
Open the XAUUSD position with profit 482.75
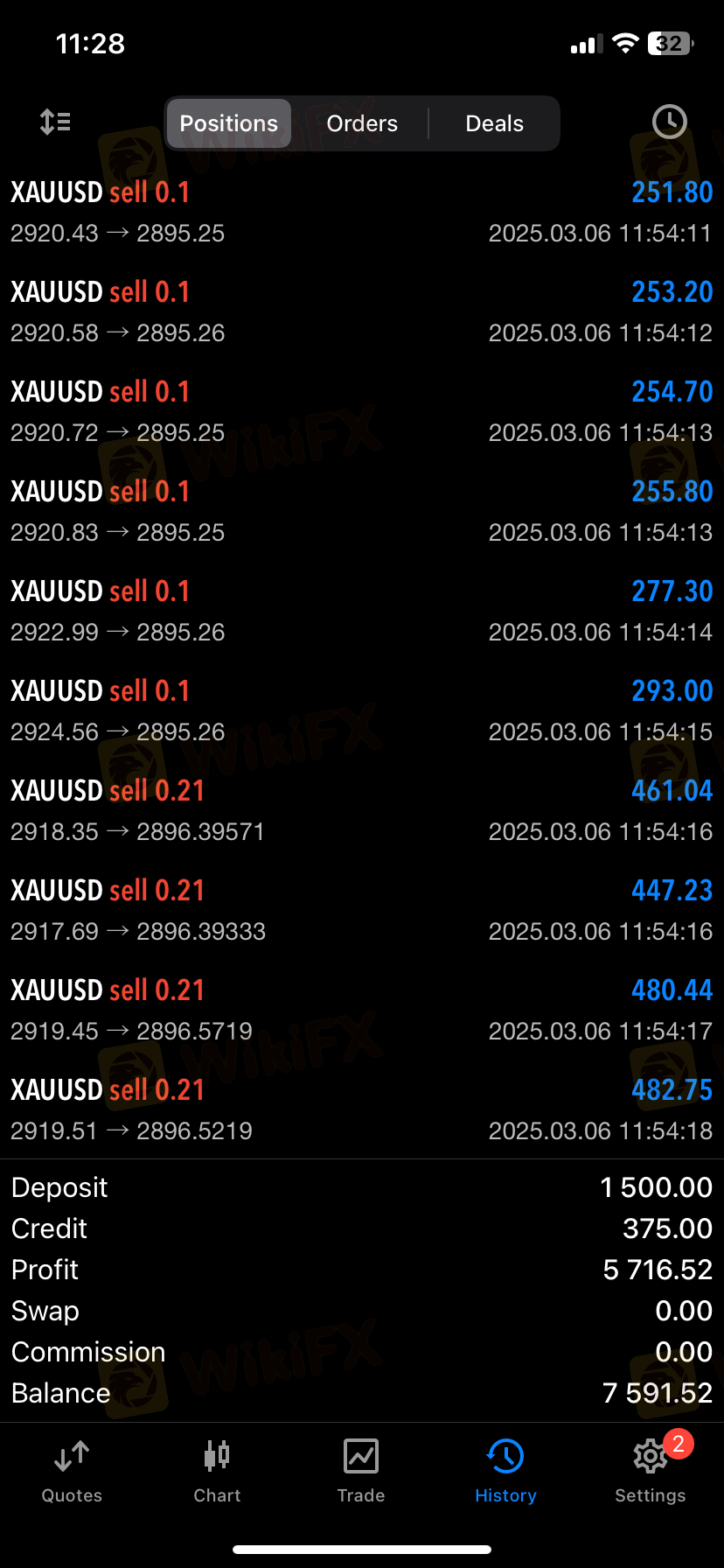pyautogui.click(x=362, y=1110)
